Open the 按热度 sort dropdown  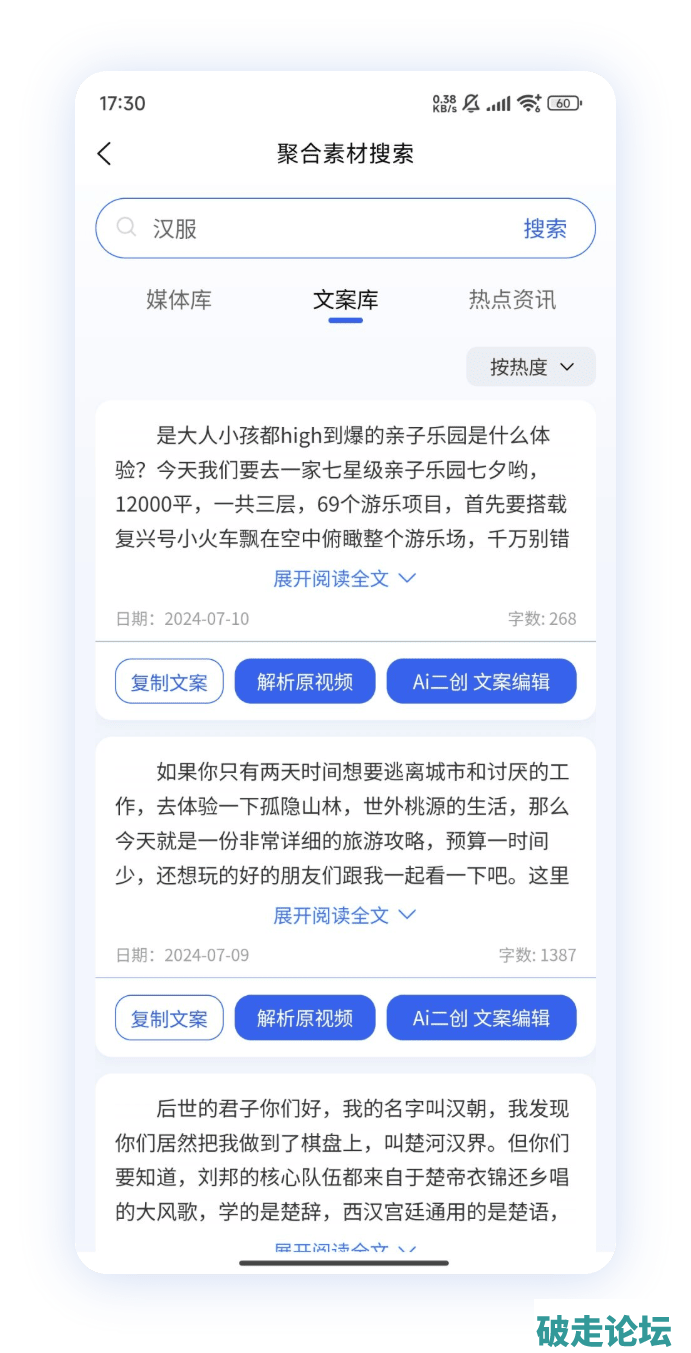click(x=531, y=367)
